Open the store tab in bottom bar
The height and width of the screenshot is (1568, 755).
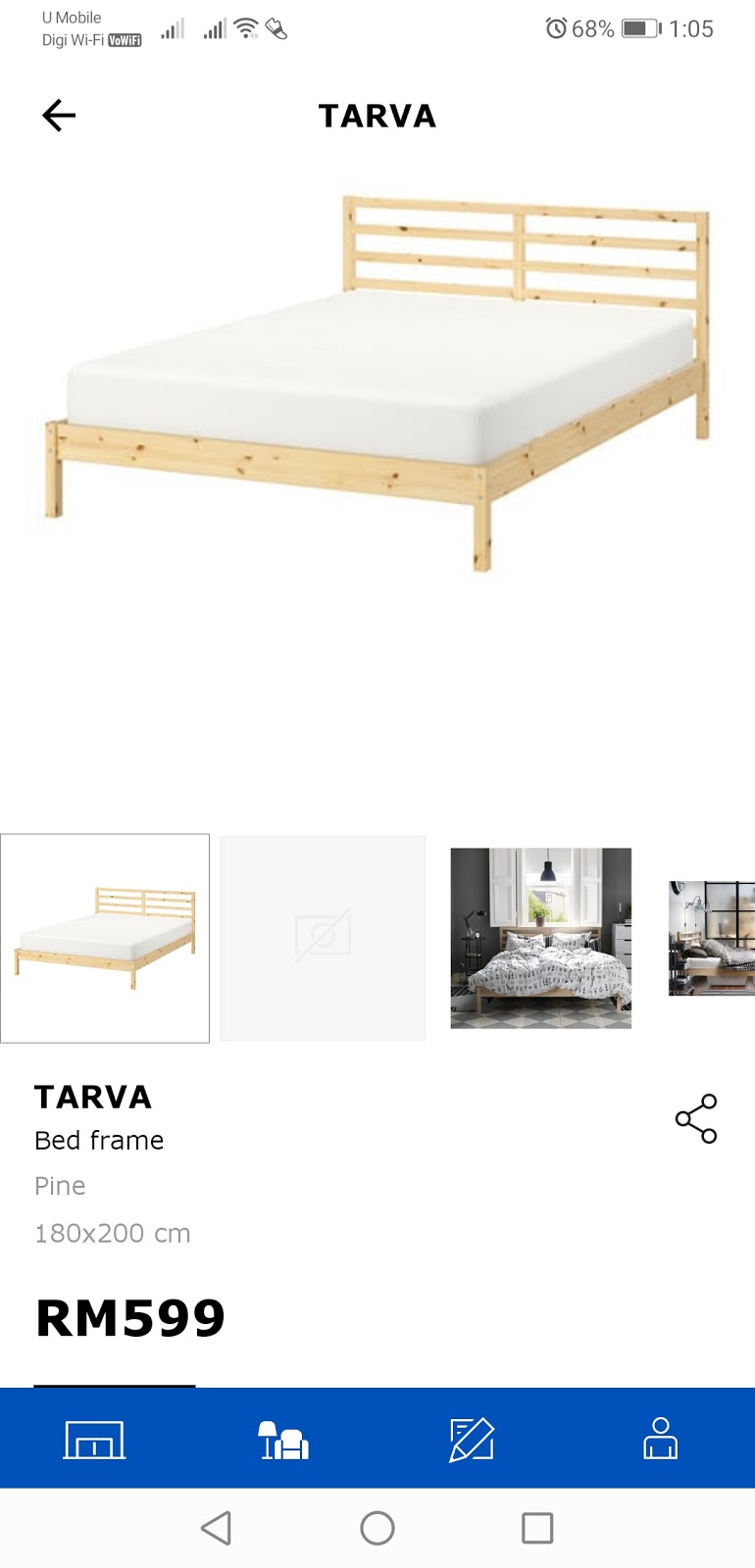point(94,1440)
